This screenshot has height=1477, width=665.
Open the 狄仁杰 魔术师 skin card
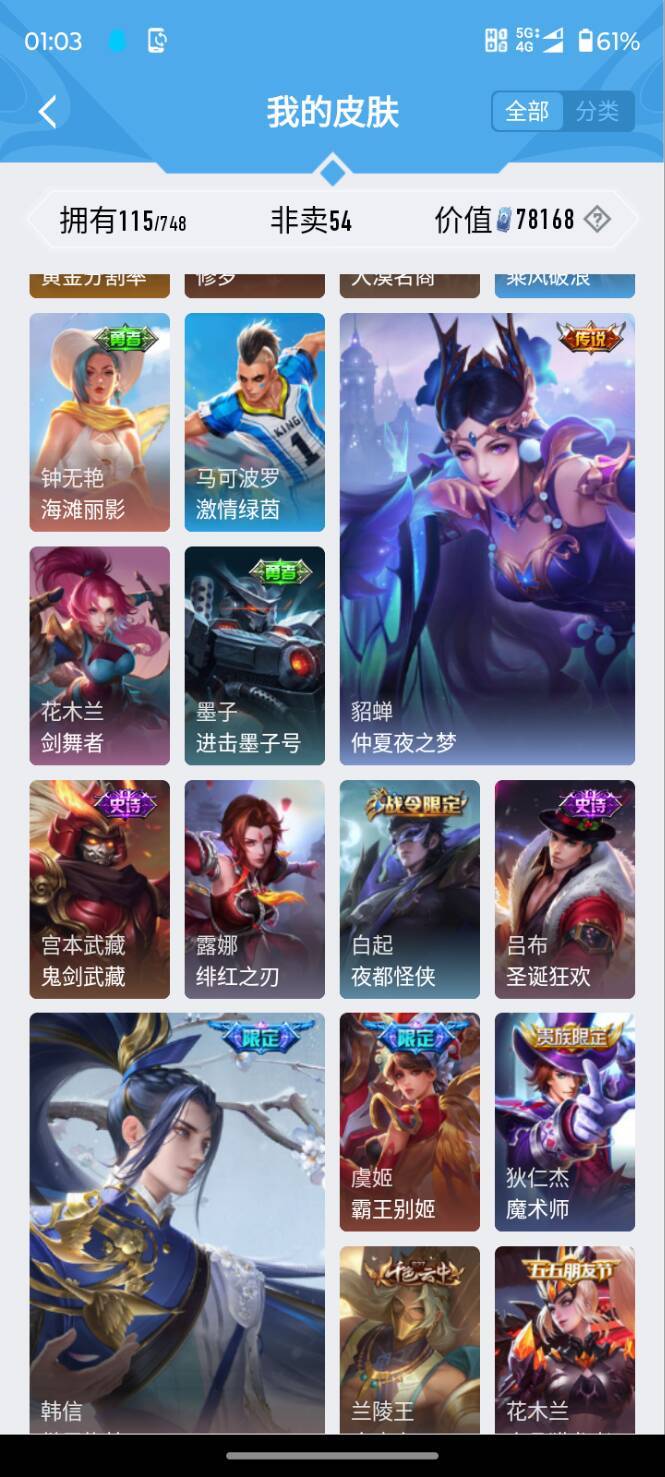point(564,1121)
